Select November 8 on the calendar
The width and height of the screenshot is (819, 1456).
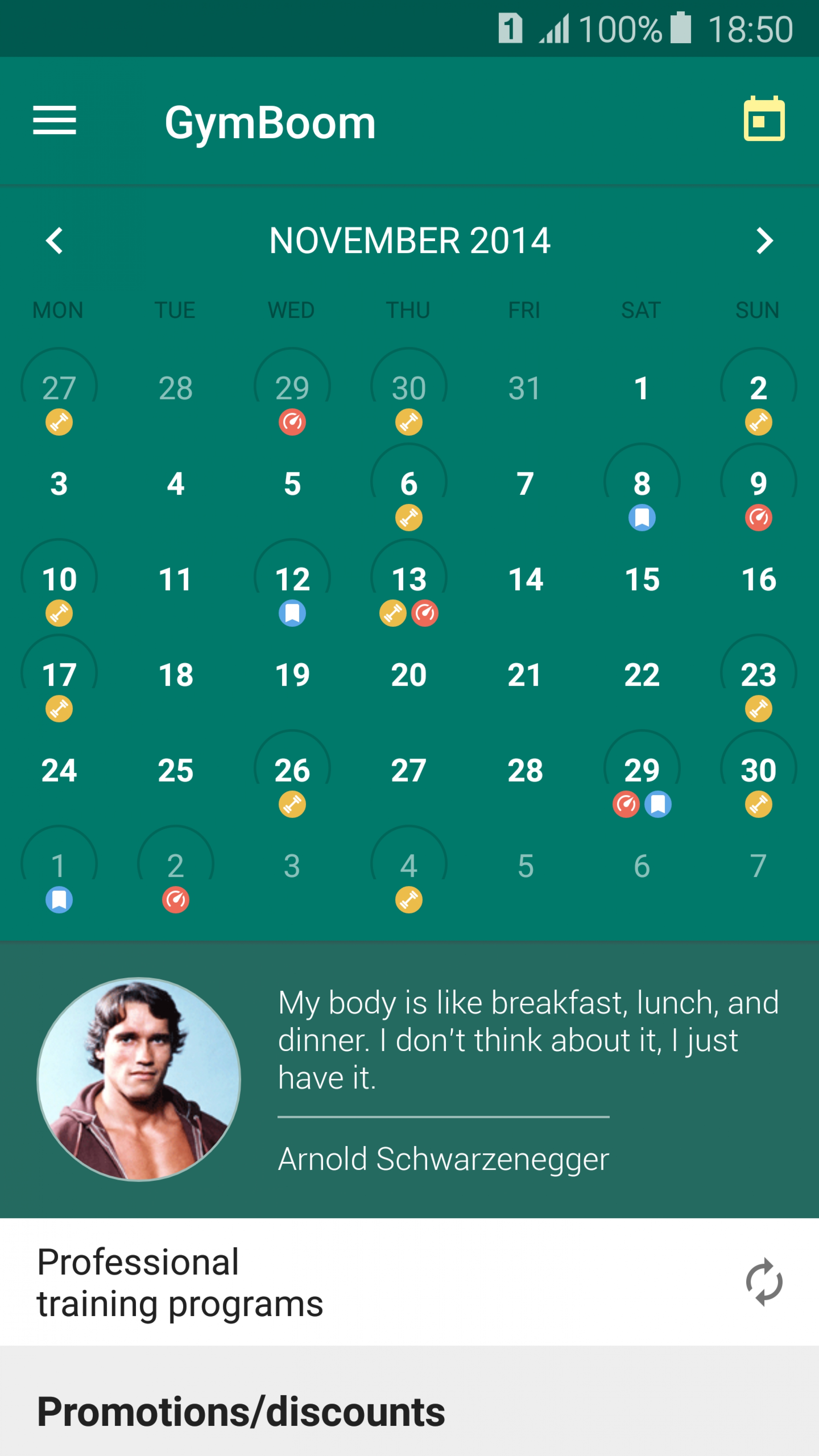click(x=641, y=484)
